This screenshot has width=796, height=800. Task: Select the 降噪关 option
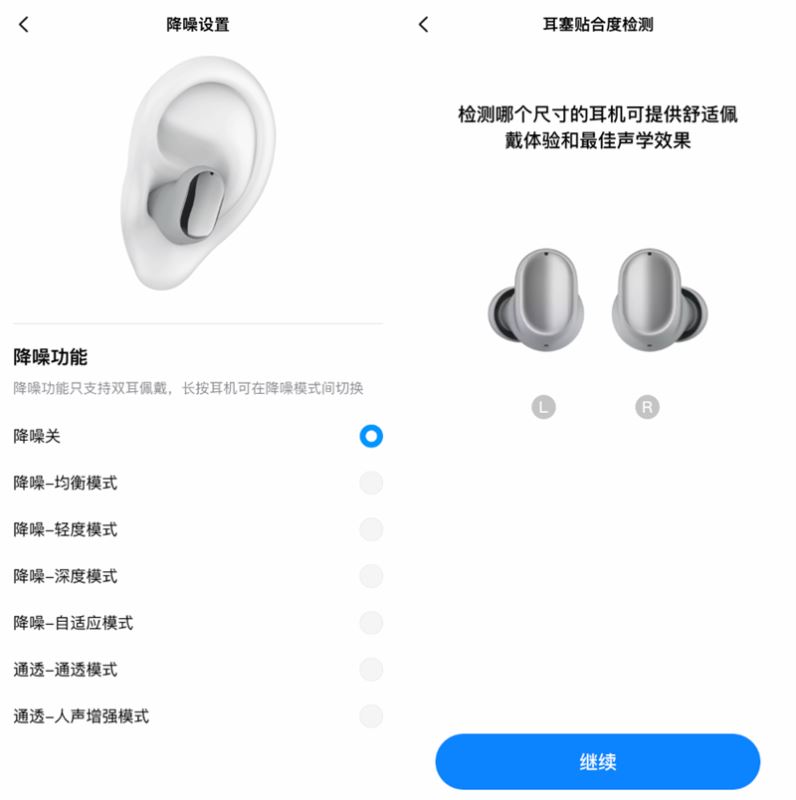pos(371,436)
